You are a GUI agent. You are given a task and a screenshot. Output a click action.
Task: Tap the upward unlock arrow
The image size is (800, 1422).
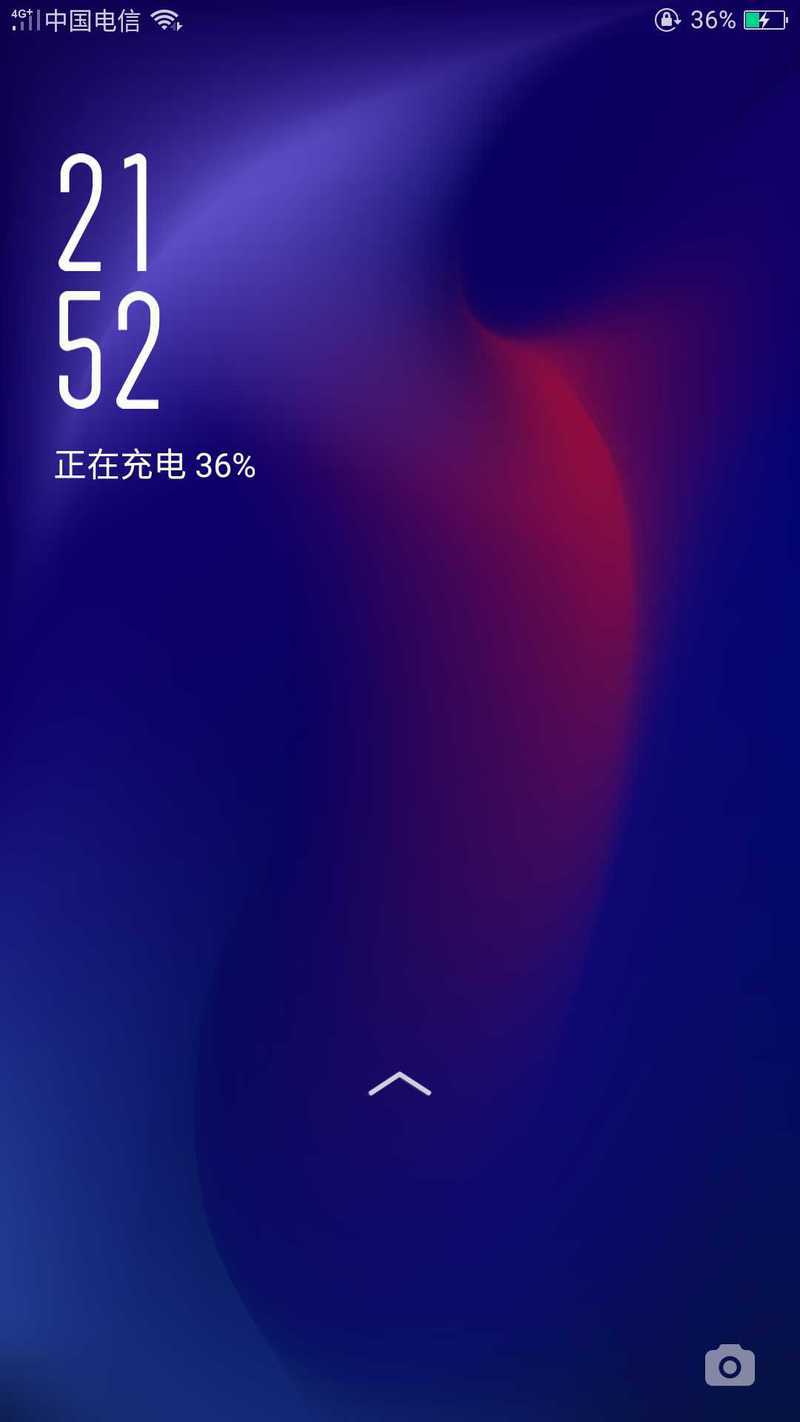(399, 1083)
